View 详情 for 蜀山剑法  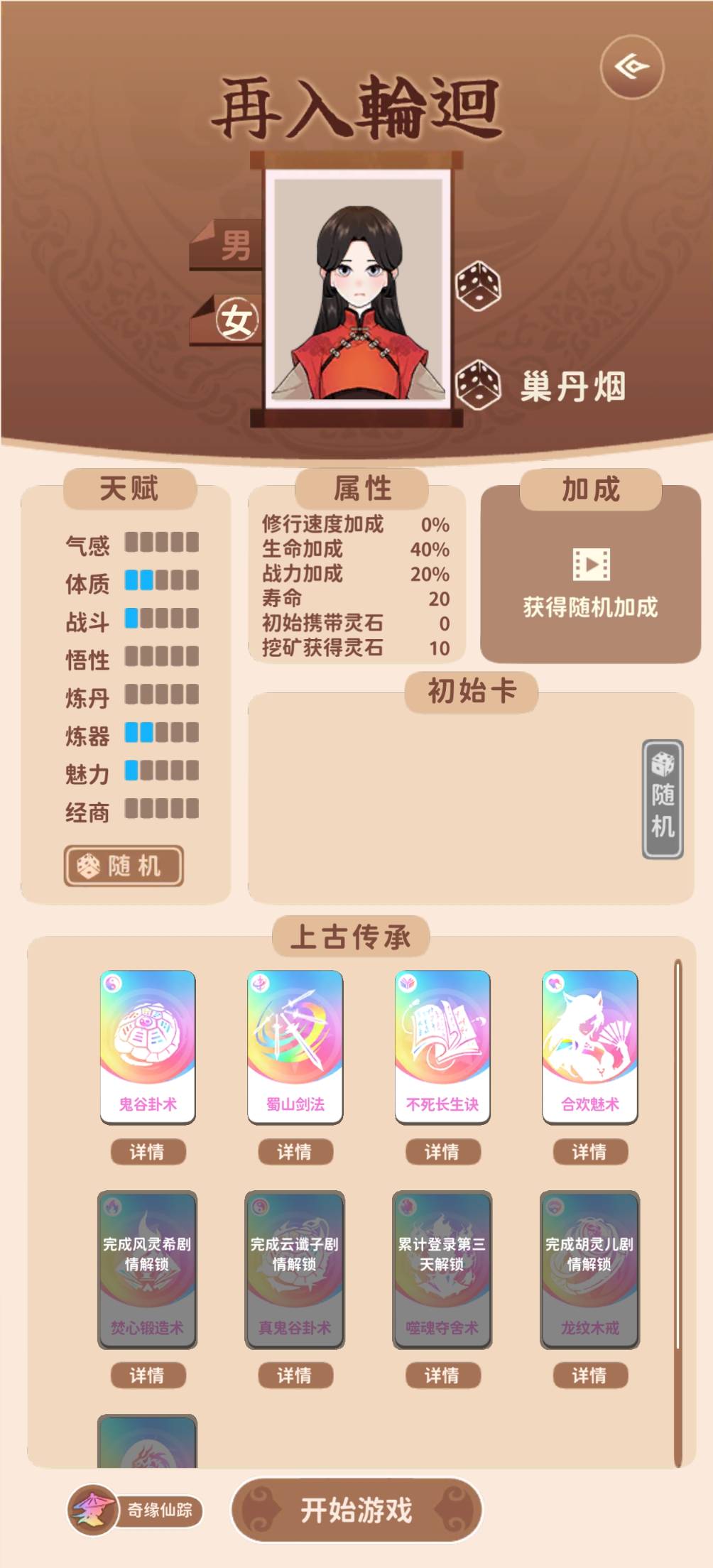click(x=295, y=1151)
